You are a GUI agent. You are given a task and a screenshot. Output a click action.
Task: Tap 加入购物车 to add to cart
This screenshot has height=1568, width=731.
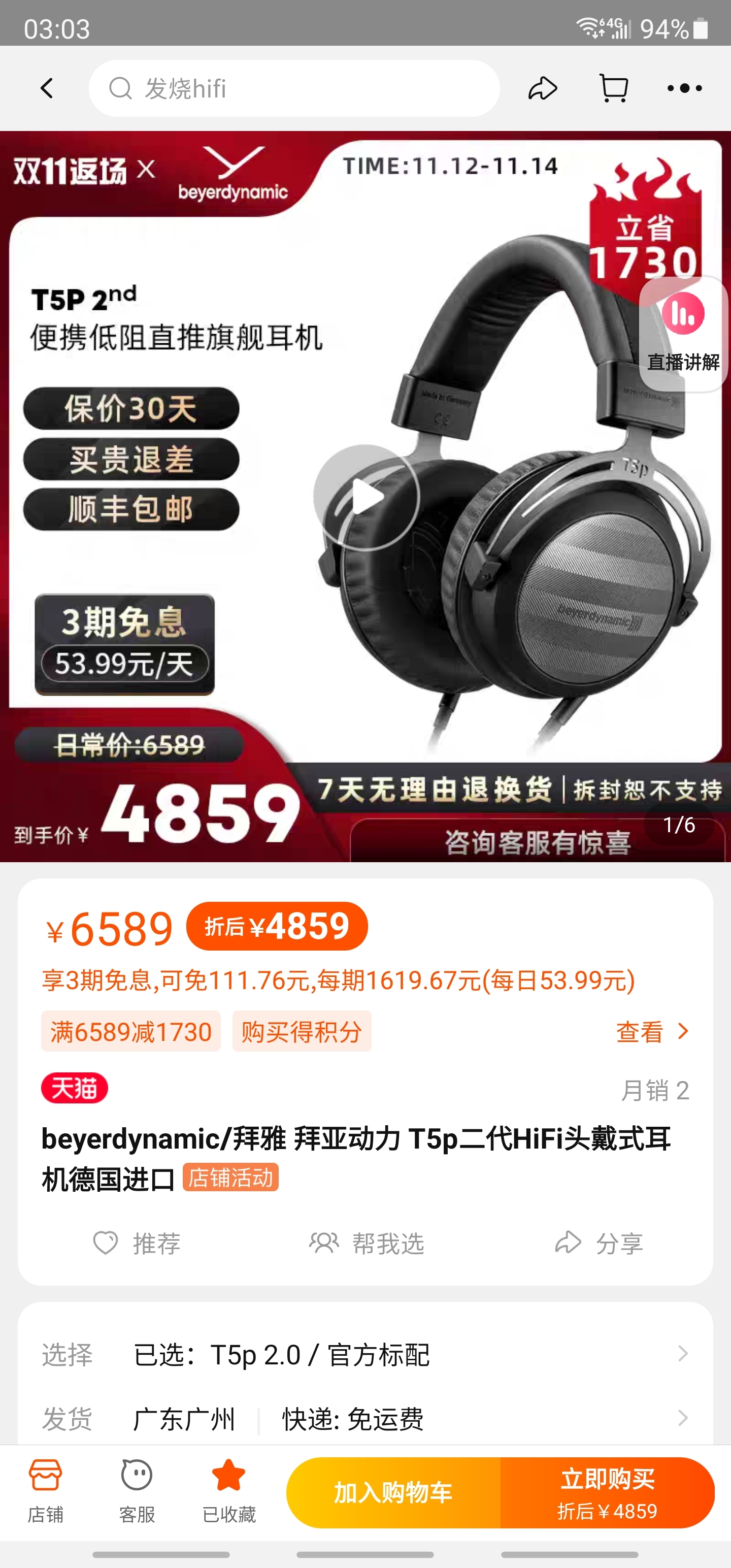coord(393,1492)
